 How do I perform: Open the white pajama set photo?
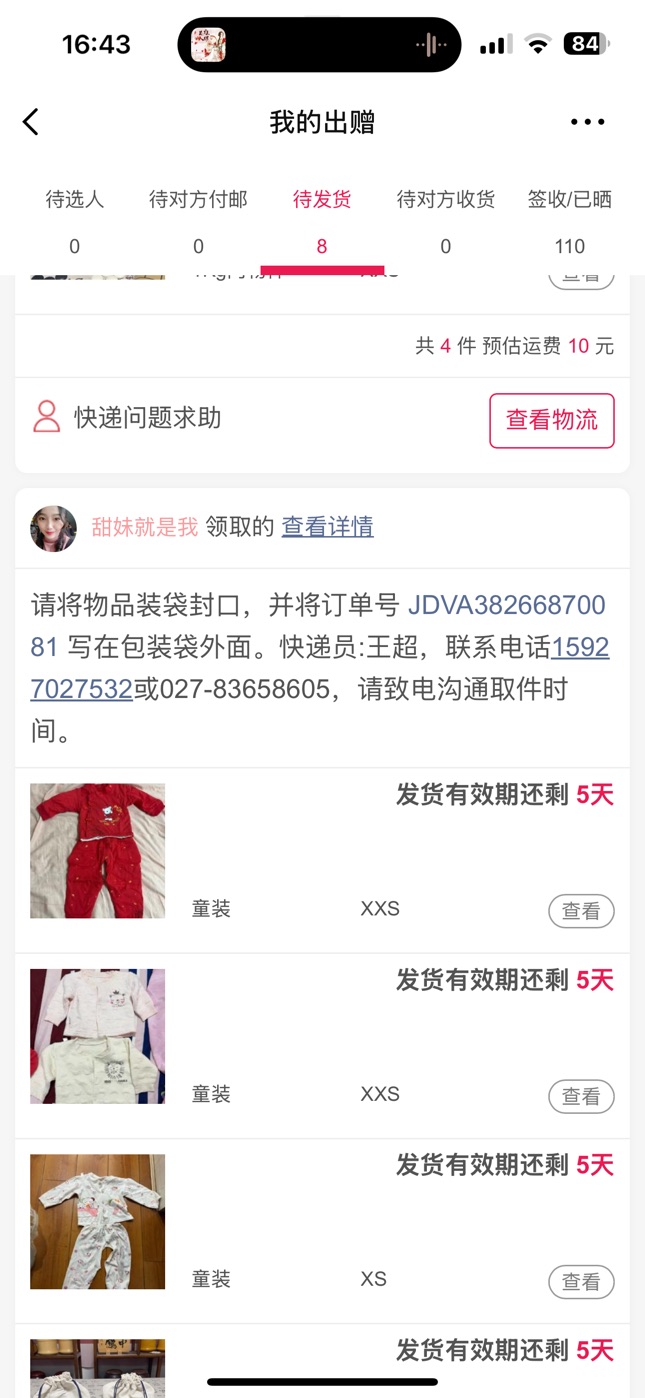[x=97, y=1221]
